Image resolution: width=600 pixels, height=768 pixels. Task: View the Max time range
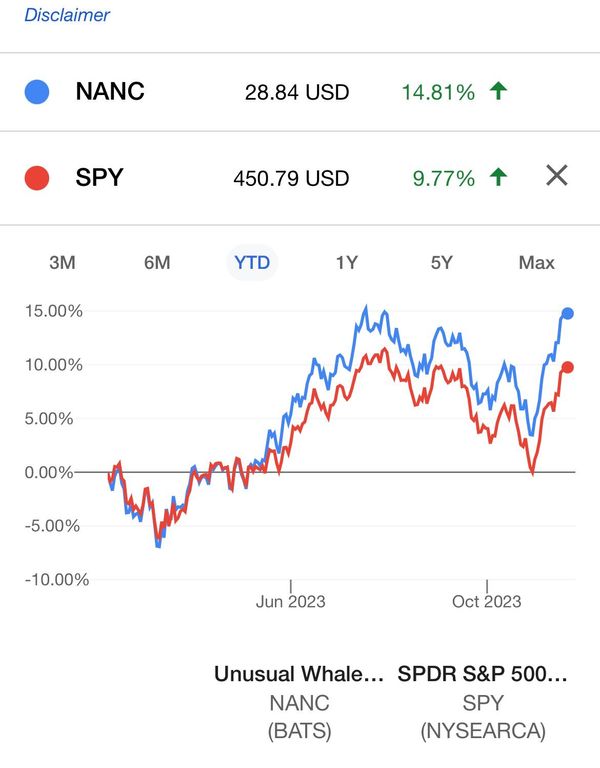pos(536,263)
